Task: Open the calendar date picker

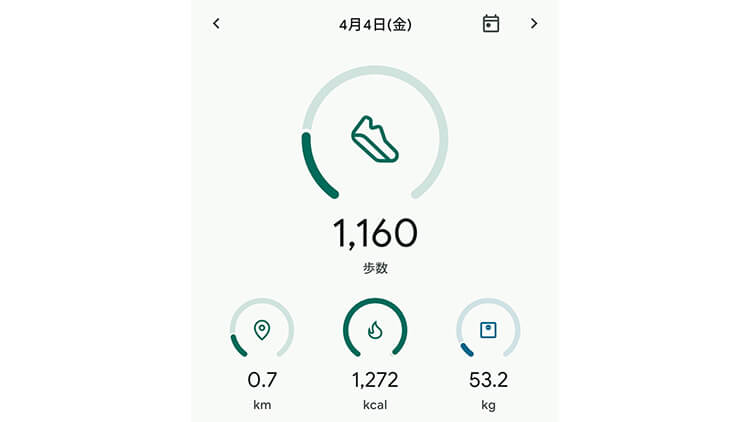Action: coord(490,24)
